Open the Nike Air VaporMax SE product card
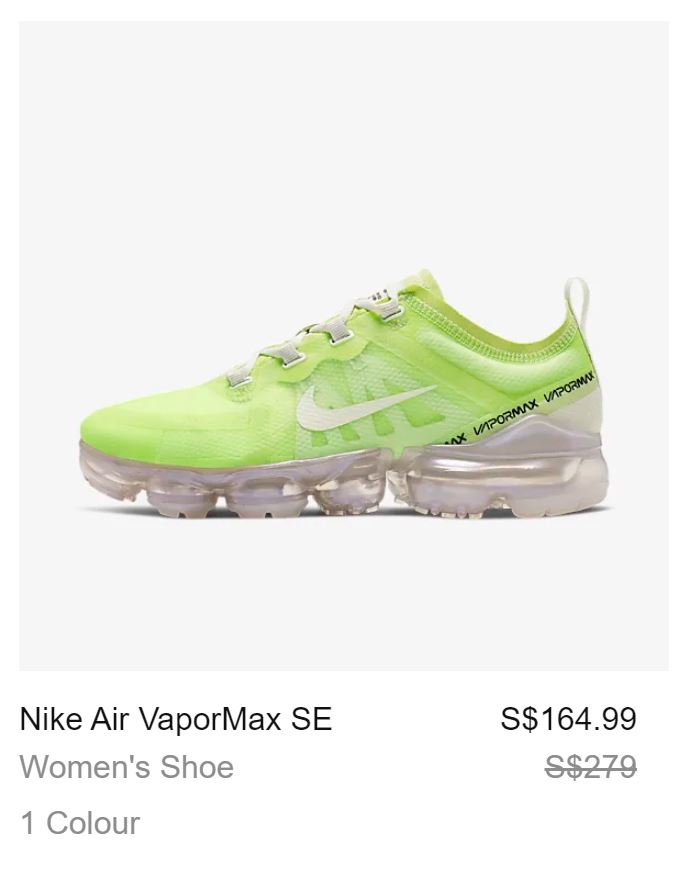This screenshot has width=693, height=887. (x=344, y=345)
